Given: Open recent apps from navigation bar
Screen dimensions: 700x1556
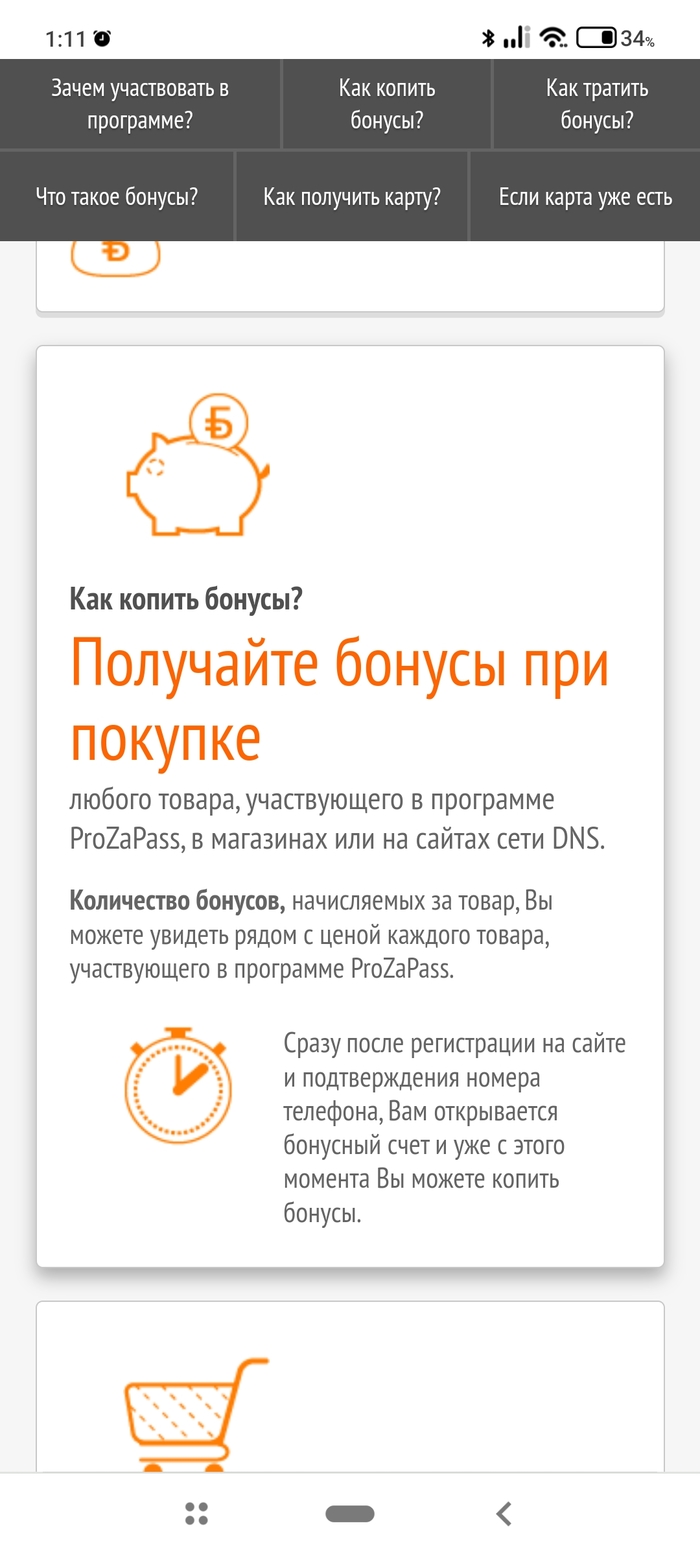Looking at the screenshot, I should 197,1514.
